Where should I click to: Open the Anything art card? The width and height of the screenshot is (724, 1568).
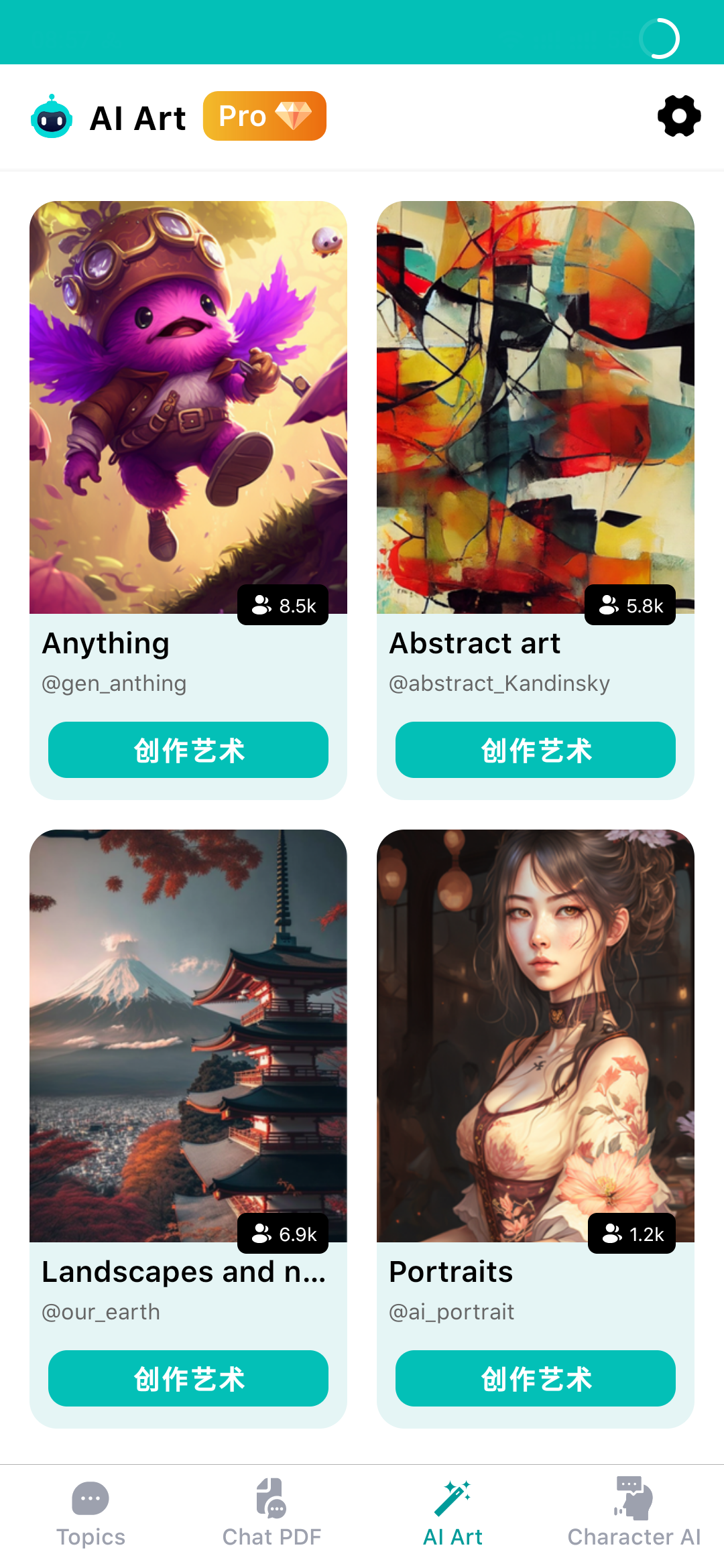pyautogui.click(x=188, y=407)
